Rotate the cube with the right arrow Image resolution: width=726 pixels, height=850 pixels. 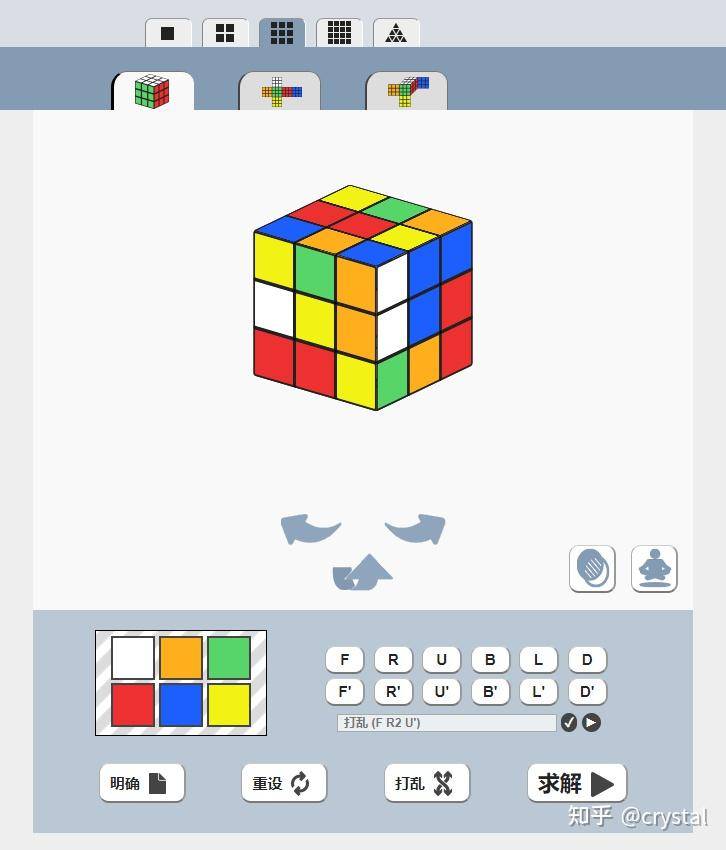415,528
